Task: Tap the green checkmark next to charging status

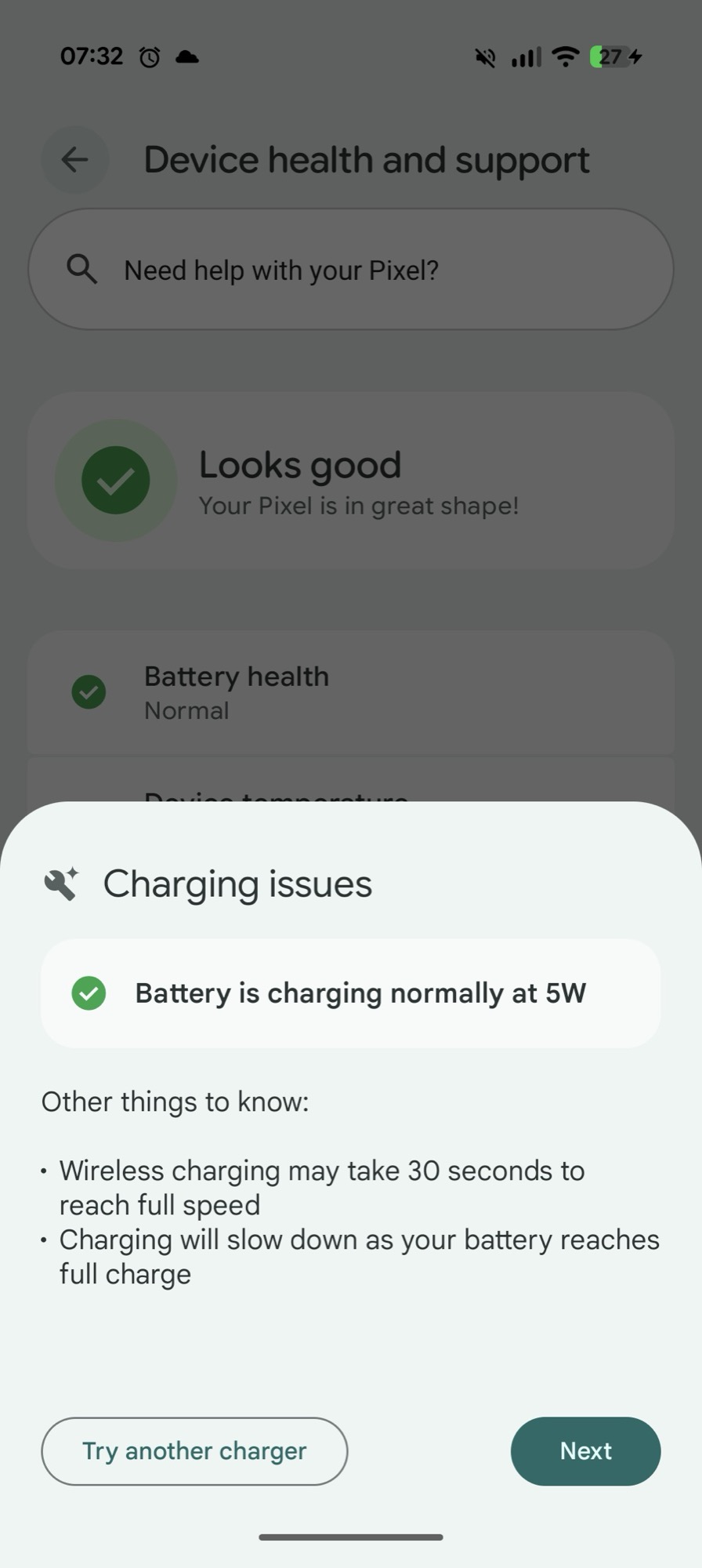Action: (89, 993)
